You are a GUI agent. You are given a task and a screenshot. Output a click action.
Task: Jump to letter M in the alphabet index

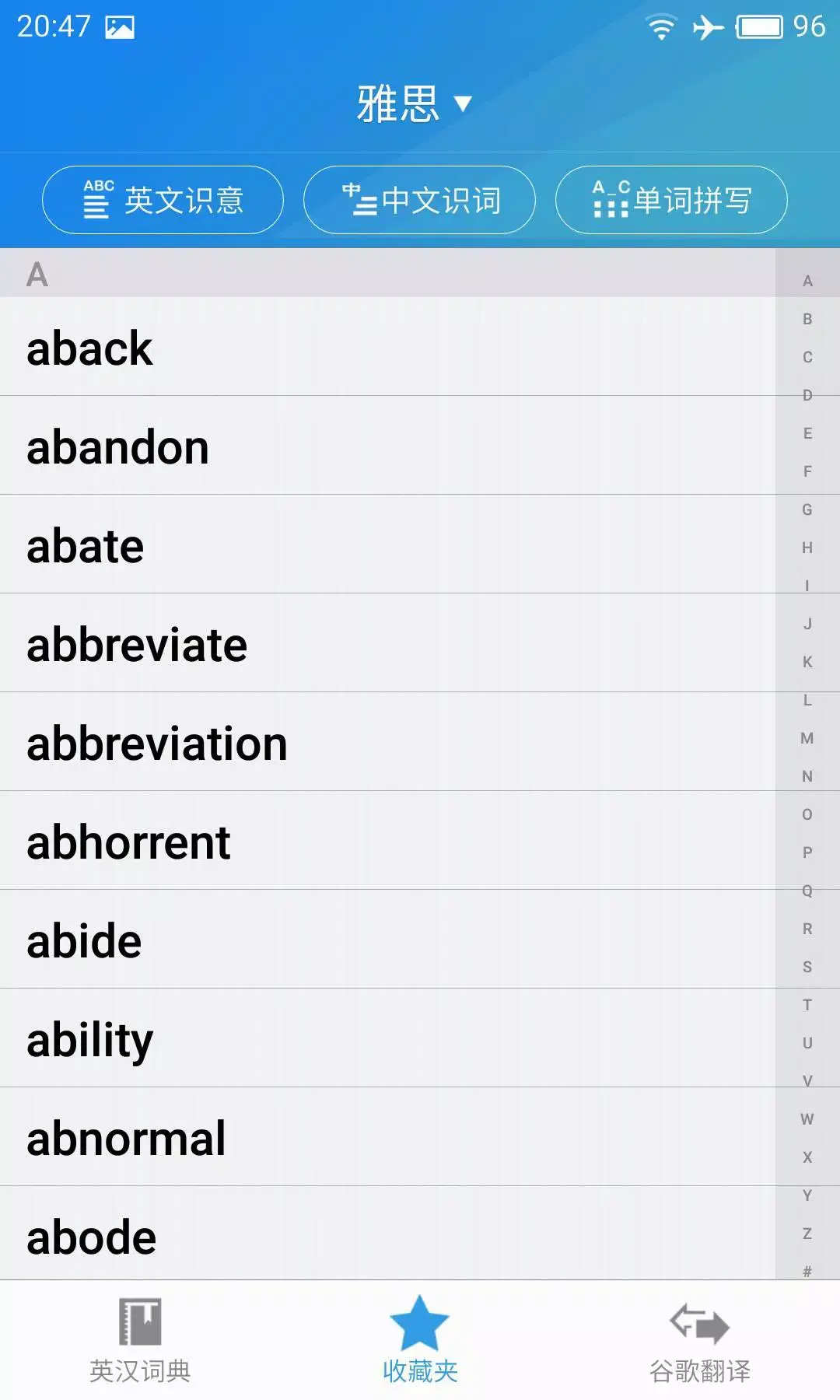806,736
